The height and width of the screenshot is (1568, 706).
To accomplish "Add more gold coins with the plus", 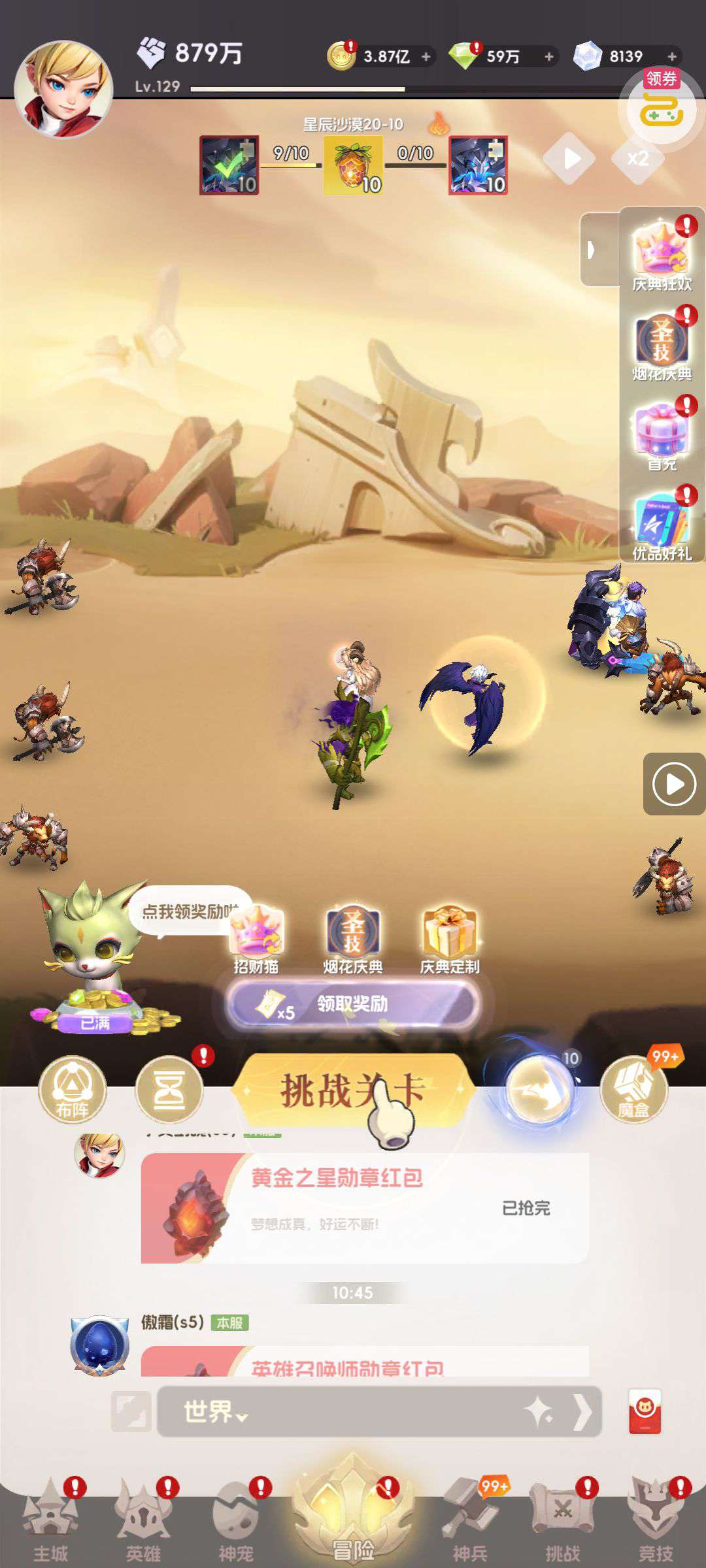I will (x=426, y=57).
